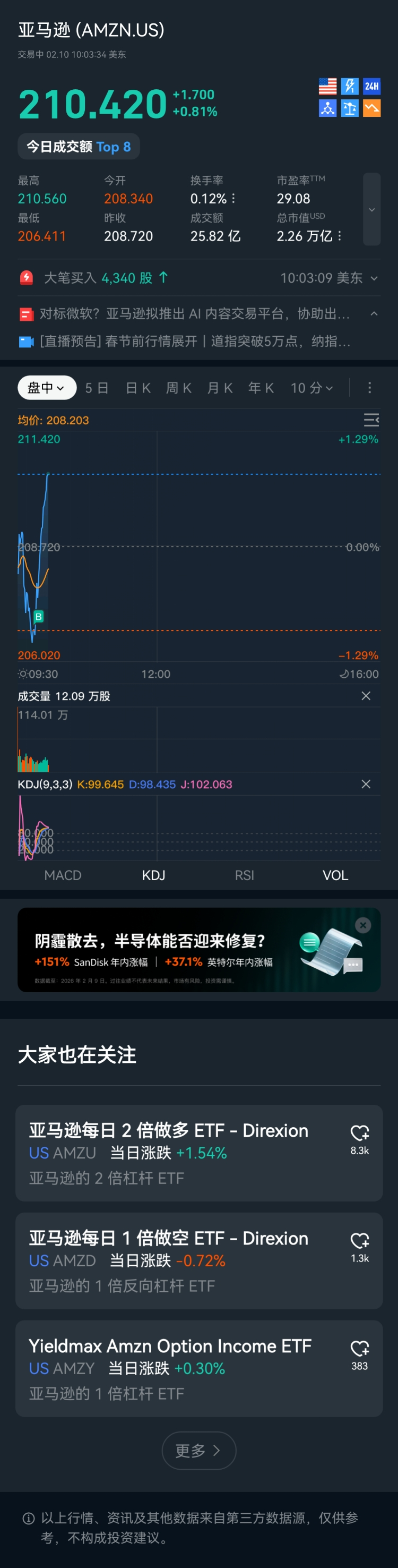Image resolution: width=398 pixels, height=1568 pixels.
Task: Select the MACD indicator
Action: click(63, 875)
